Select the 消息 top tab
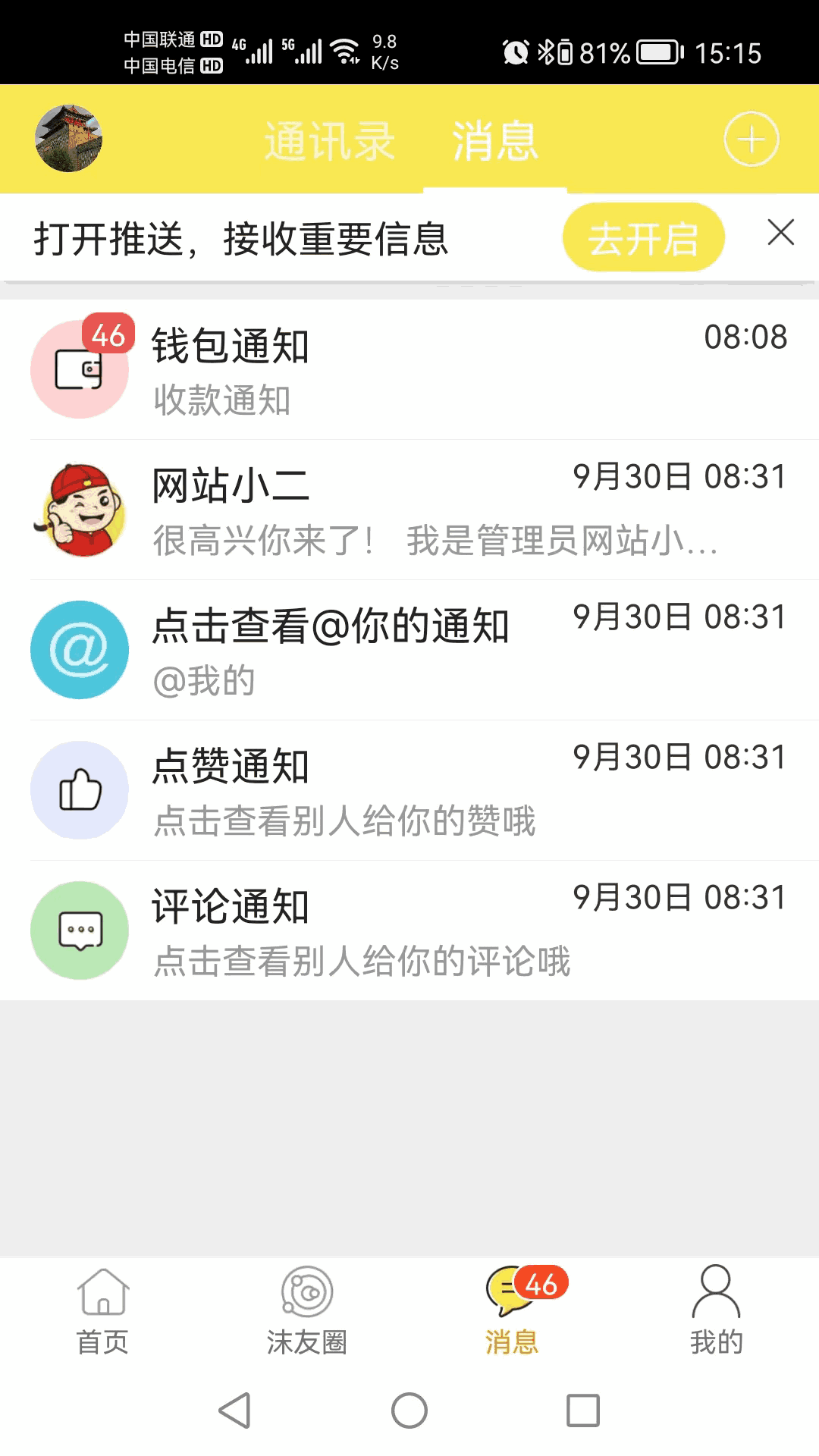The height and width of the screenshot is (1456, 819). 495,141
